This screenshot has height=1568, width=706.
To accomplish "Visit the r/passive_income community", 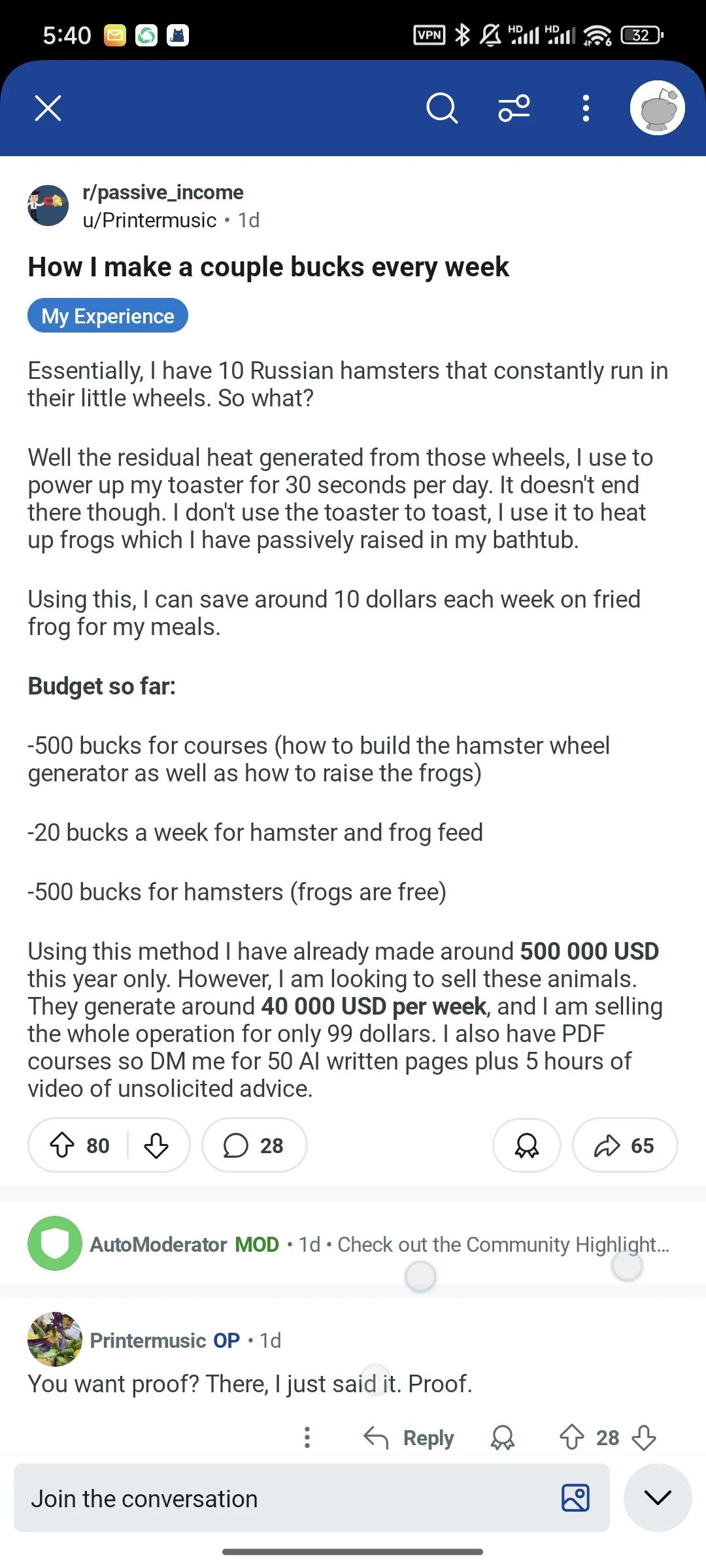I will click(x=163, y=192).
